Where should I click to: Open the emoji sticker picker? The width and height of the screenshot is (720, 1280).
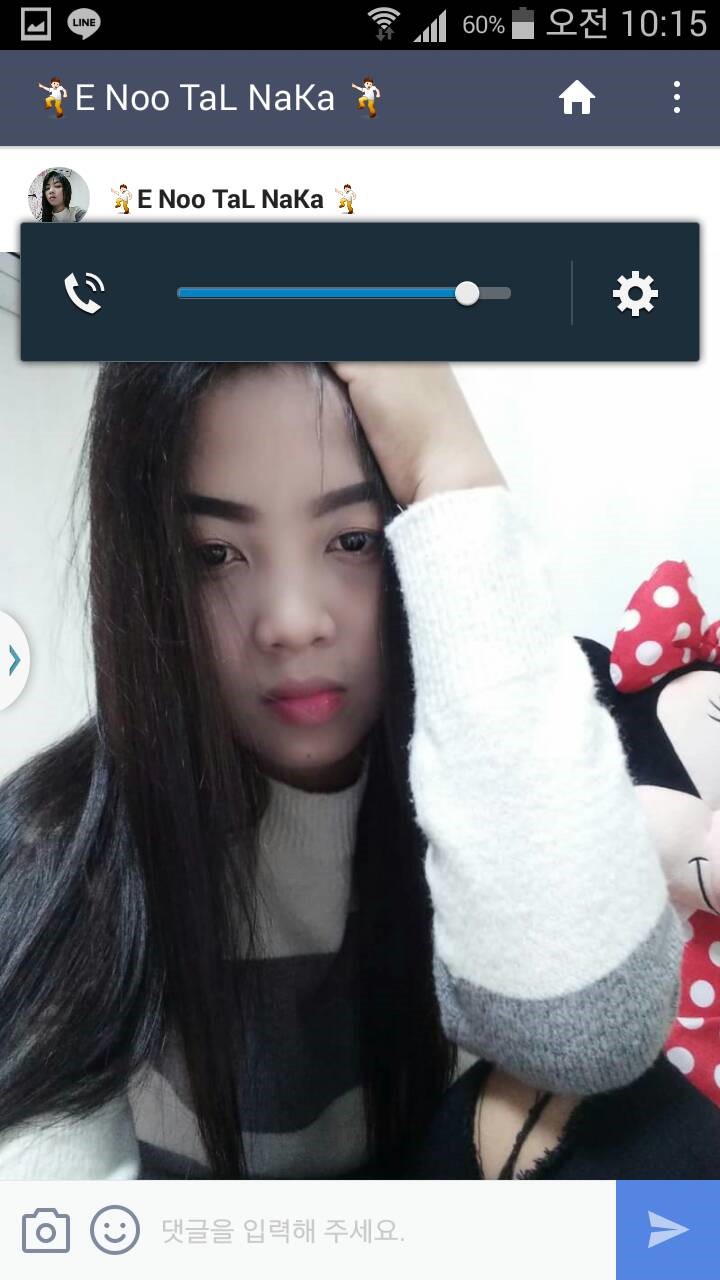coord(115,1230)
